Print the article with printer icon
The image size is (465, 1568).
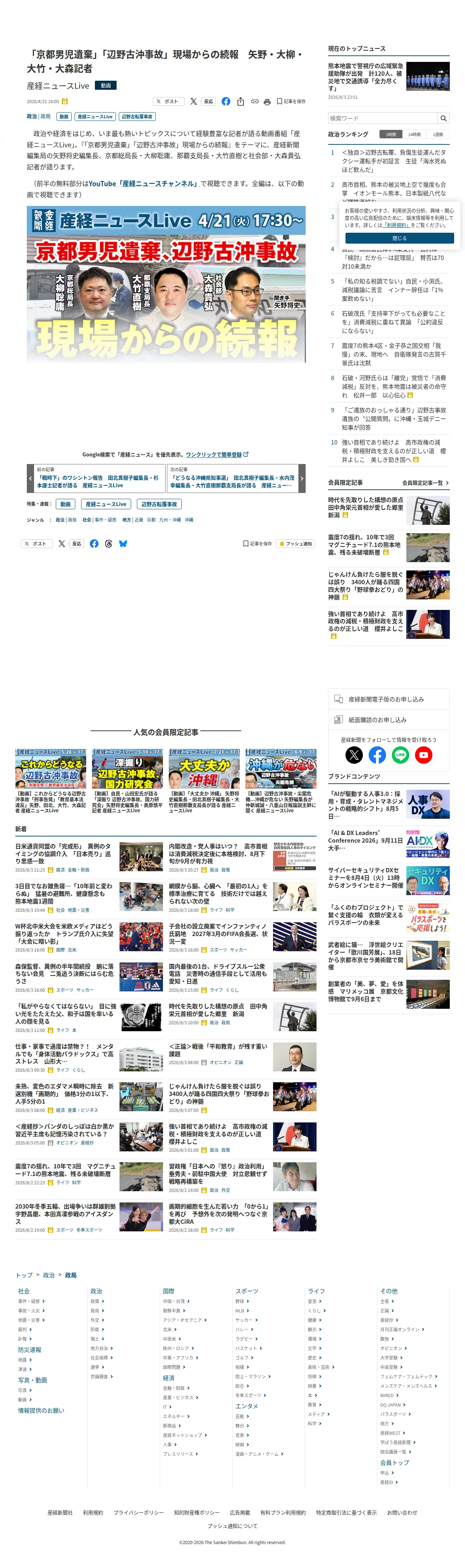coord(267,102)
